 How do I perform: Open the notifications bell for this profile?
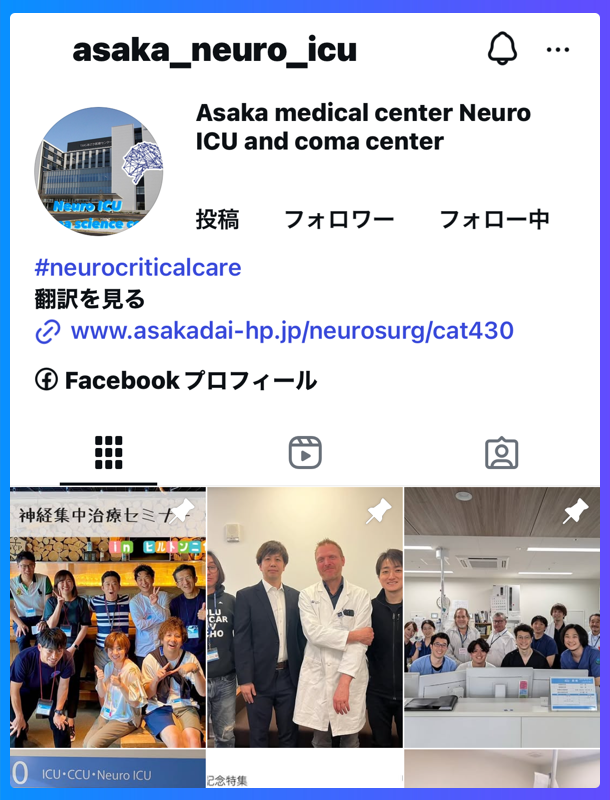(503, 49)
